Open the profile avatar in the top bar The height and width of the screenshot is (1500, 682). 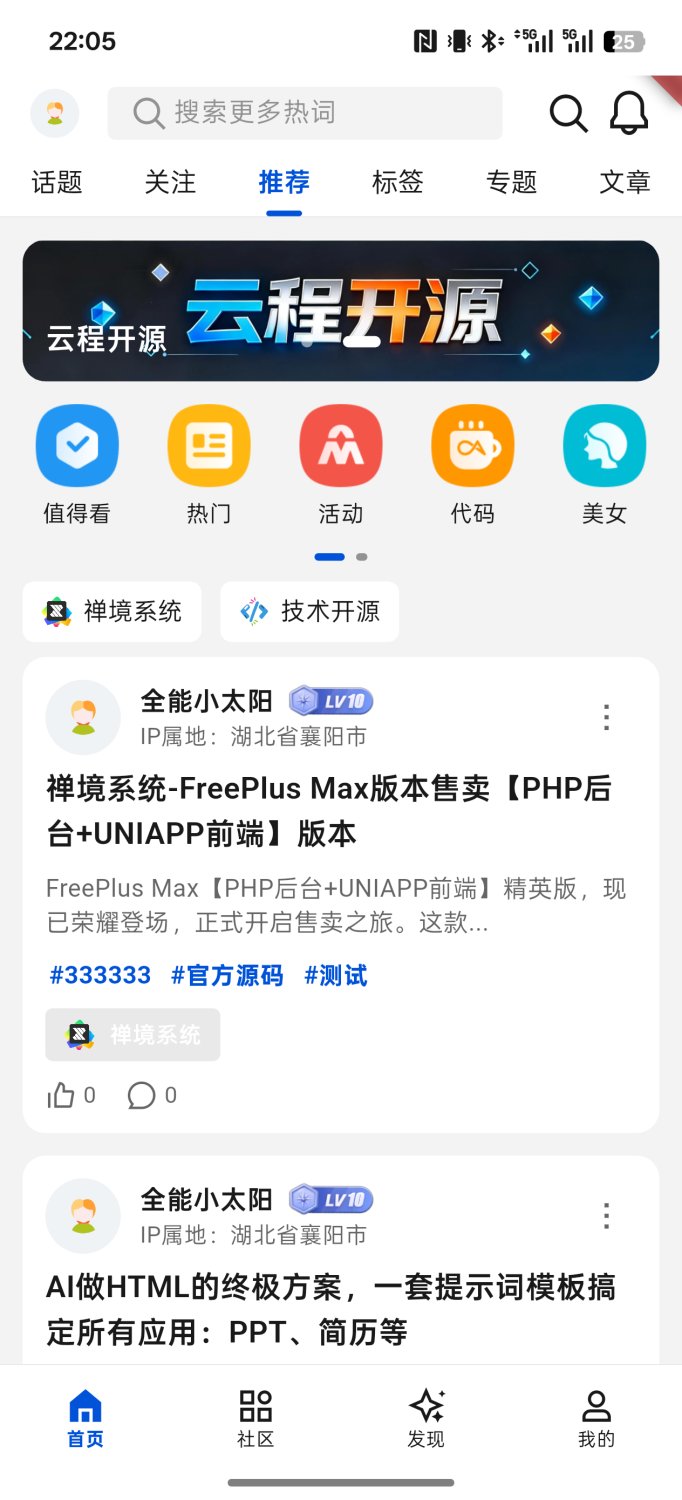click(x=55, y=113)
